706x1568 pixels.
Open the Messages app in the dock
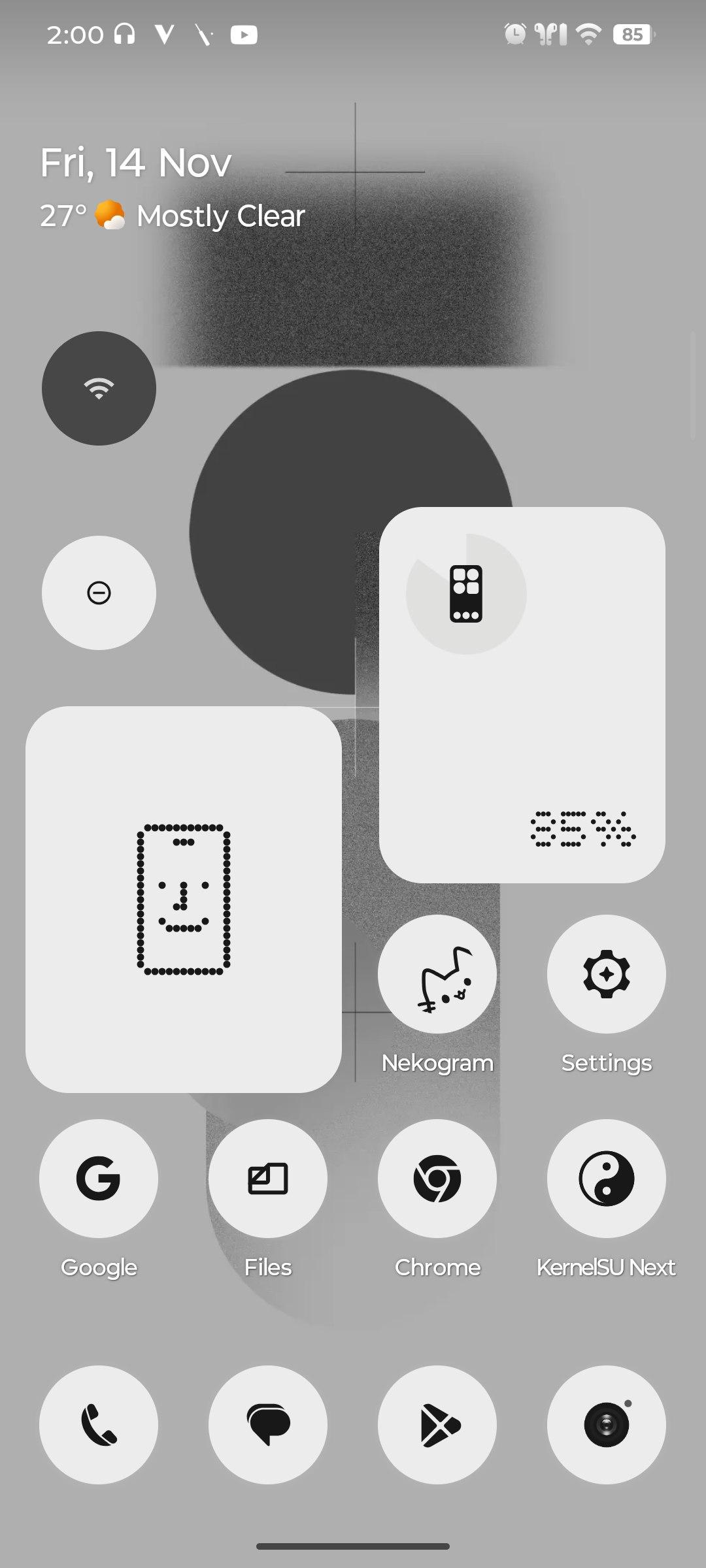point(267,1424)
